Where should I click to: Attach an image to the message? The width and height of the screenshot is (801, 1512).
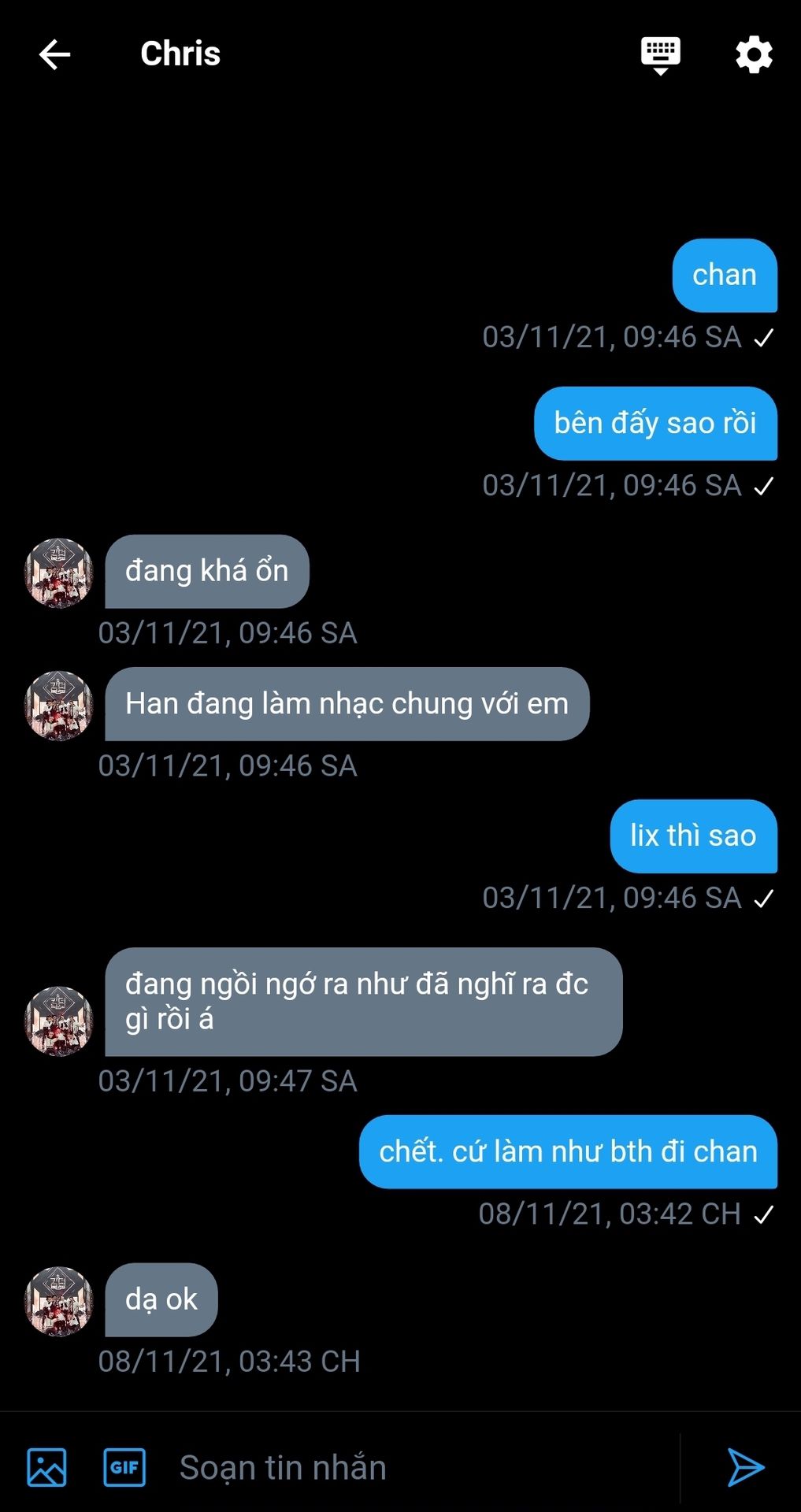pos(46,1467)
